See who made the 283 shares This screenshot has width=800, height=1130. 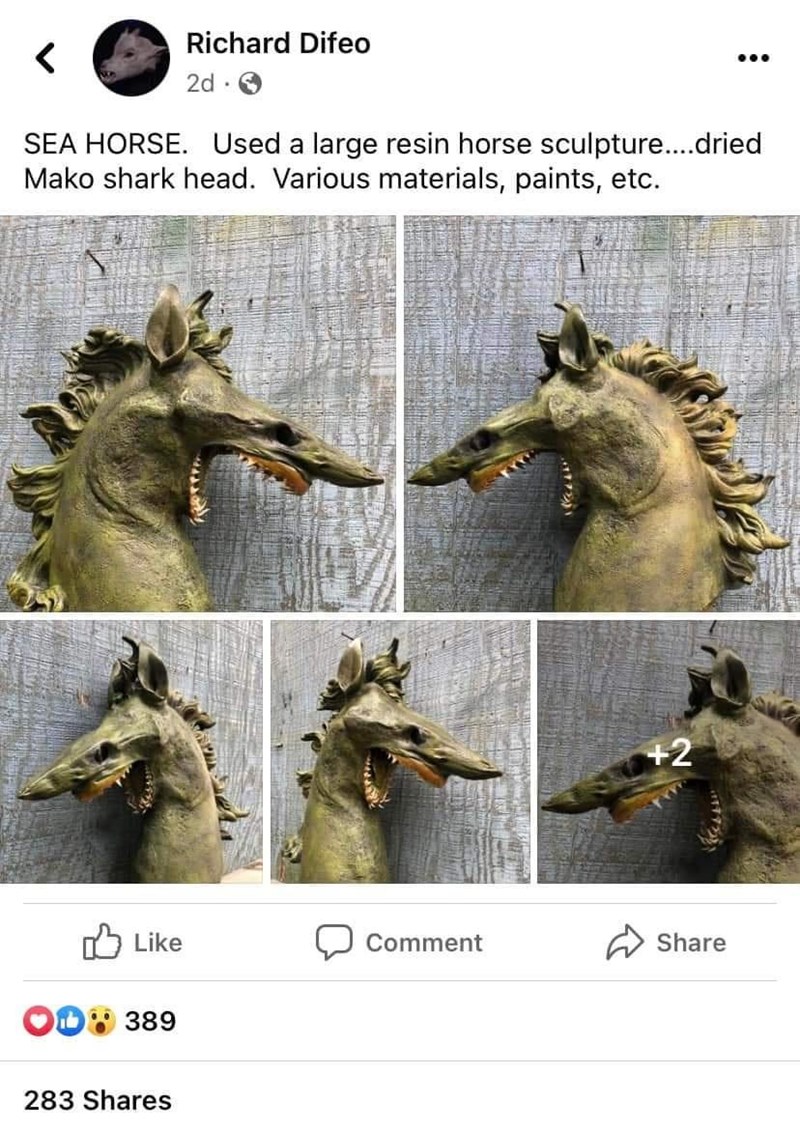point(98,1100)
